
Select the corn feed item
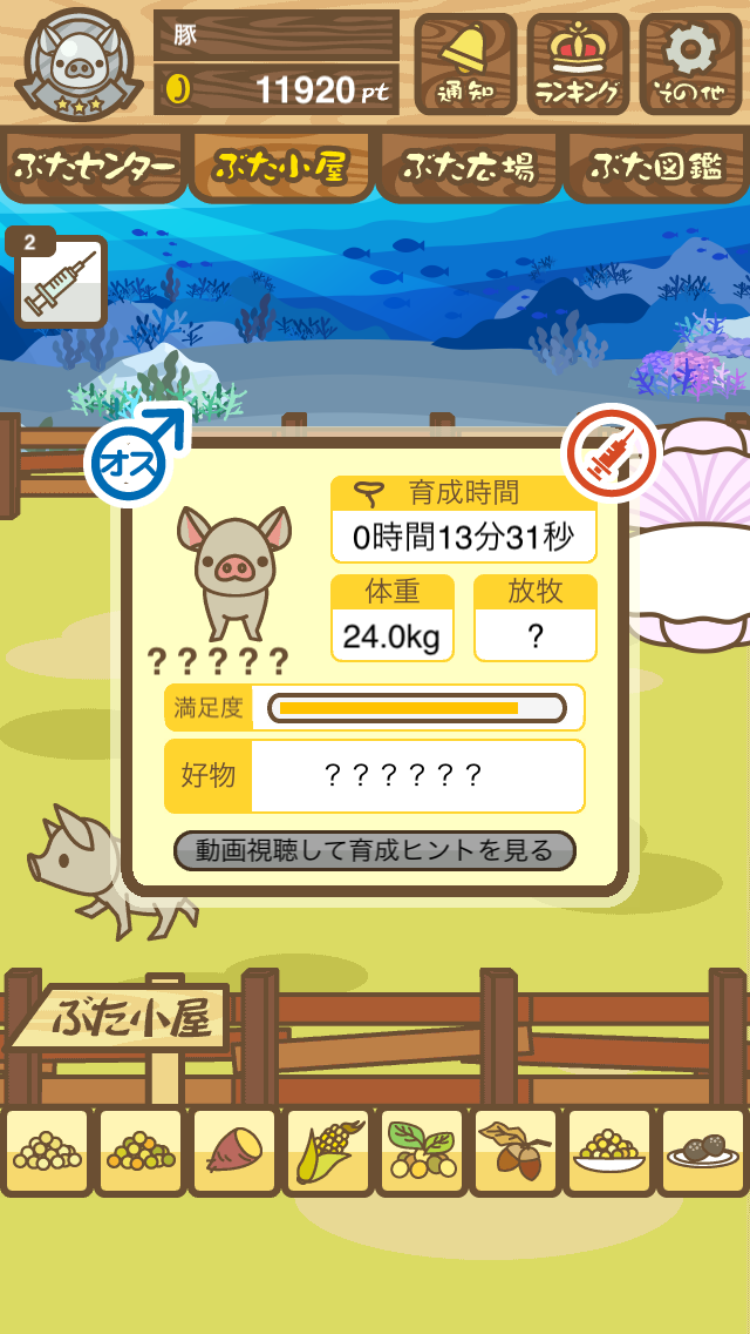(x=328, y=1152)
